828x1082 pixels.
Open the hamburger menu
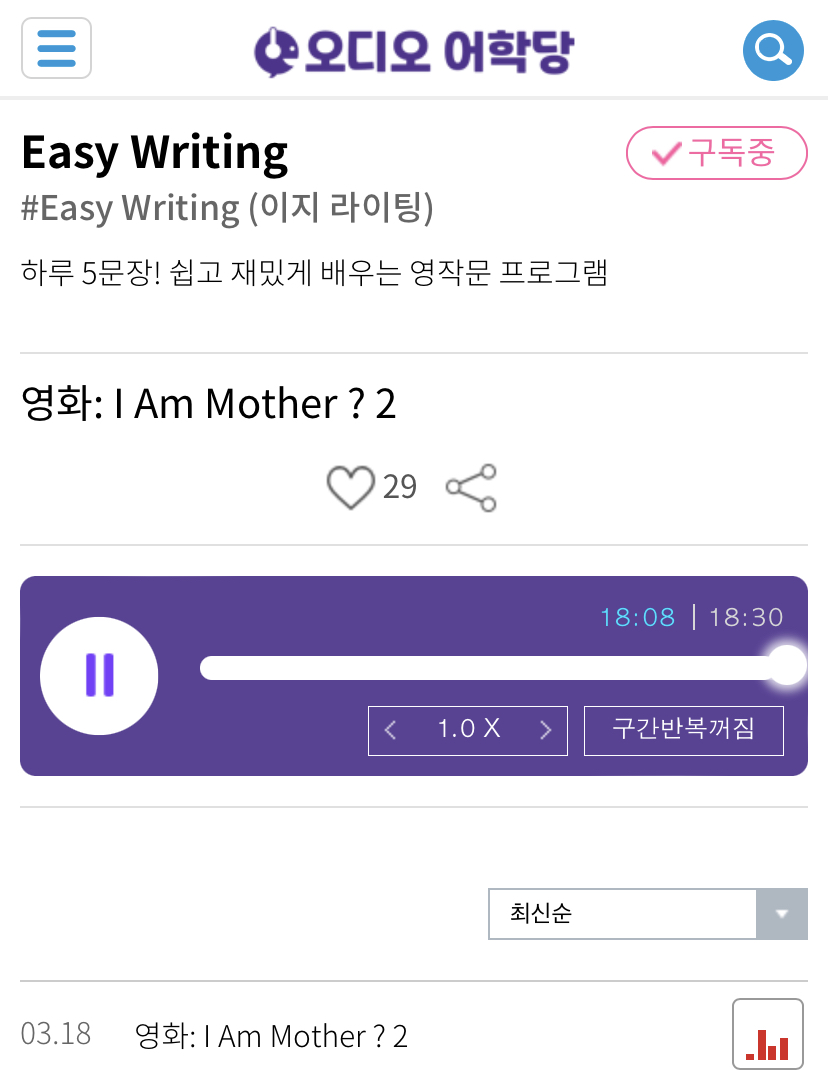56,49
